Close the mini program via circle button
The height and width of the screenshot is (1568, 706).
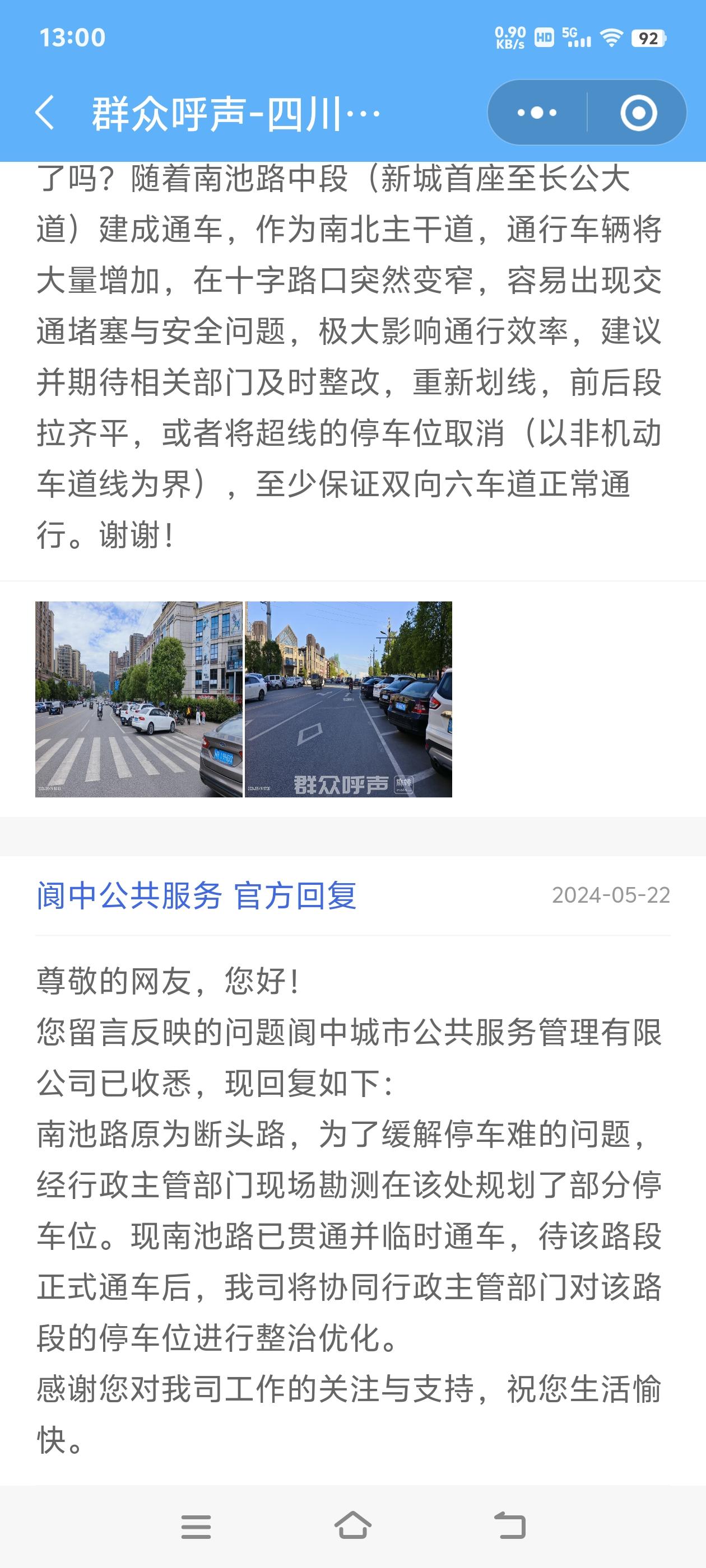pos(638,113)
